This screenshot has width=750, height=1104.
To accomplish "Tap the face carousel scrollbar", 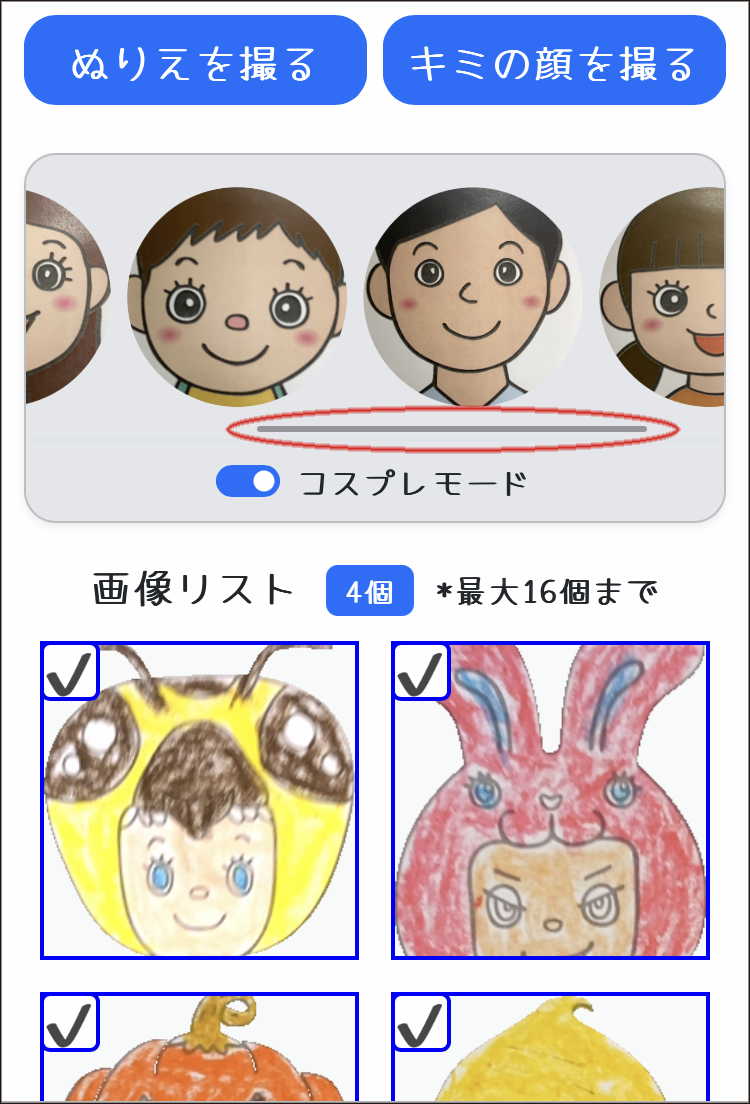I will point(452,429).
